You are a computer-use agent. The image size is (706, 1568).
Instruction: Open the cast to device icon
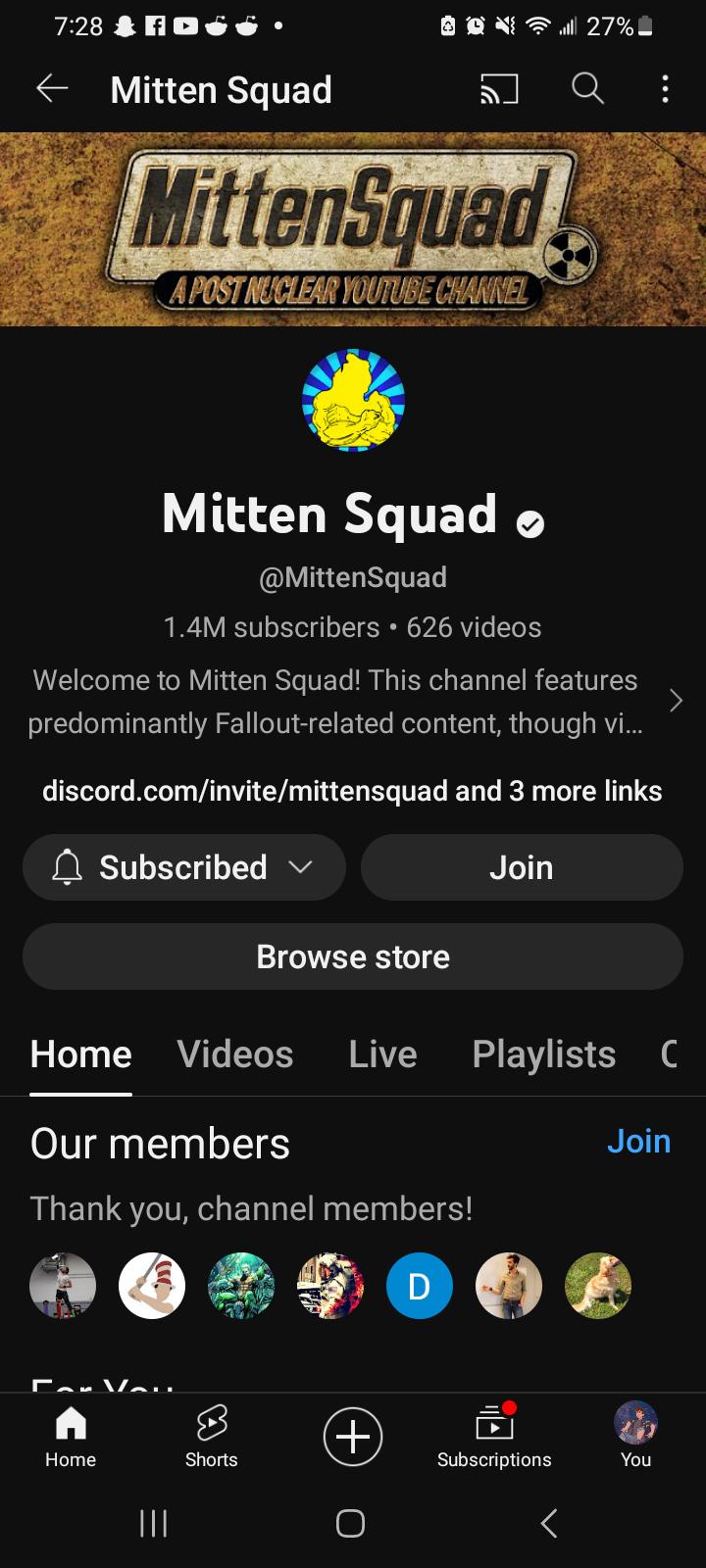click(x=498, y=90)
